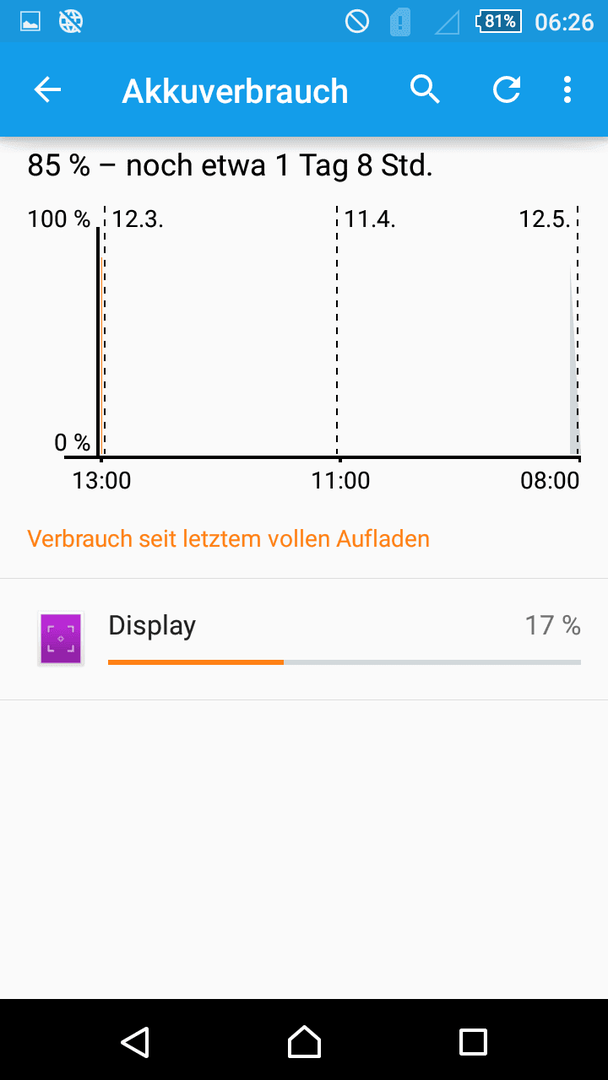Screen dimensions: 608x1080
Task: Refresh the battery usage data
Action: (x=506, y=90)
